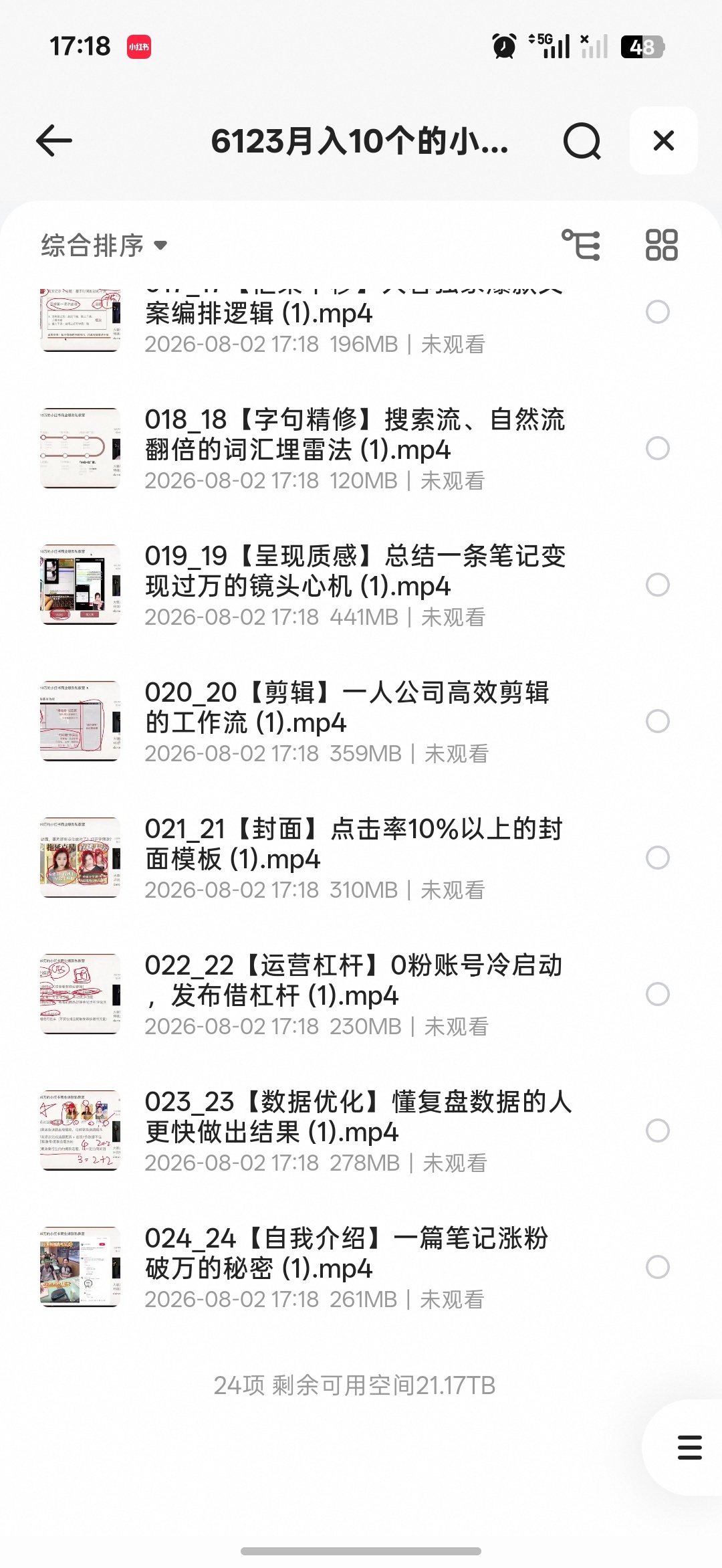Image resolution: width=722 pixels, height=1568 pixels.
Task: Open video 024_24【自我介绍】
Action: tap(354, 1267)
